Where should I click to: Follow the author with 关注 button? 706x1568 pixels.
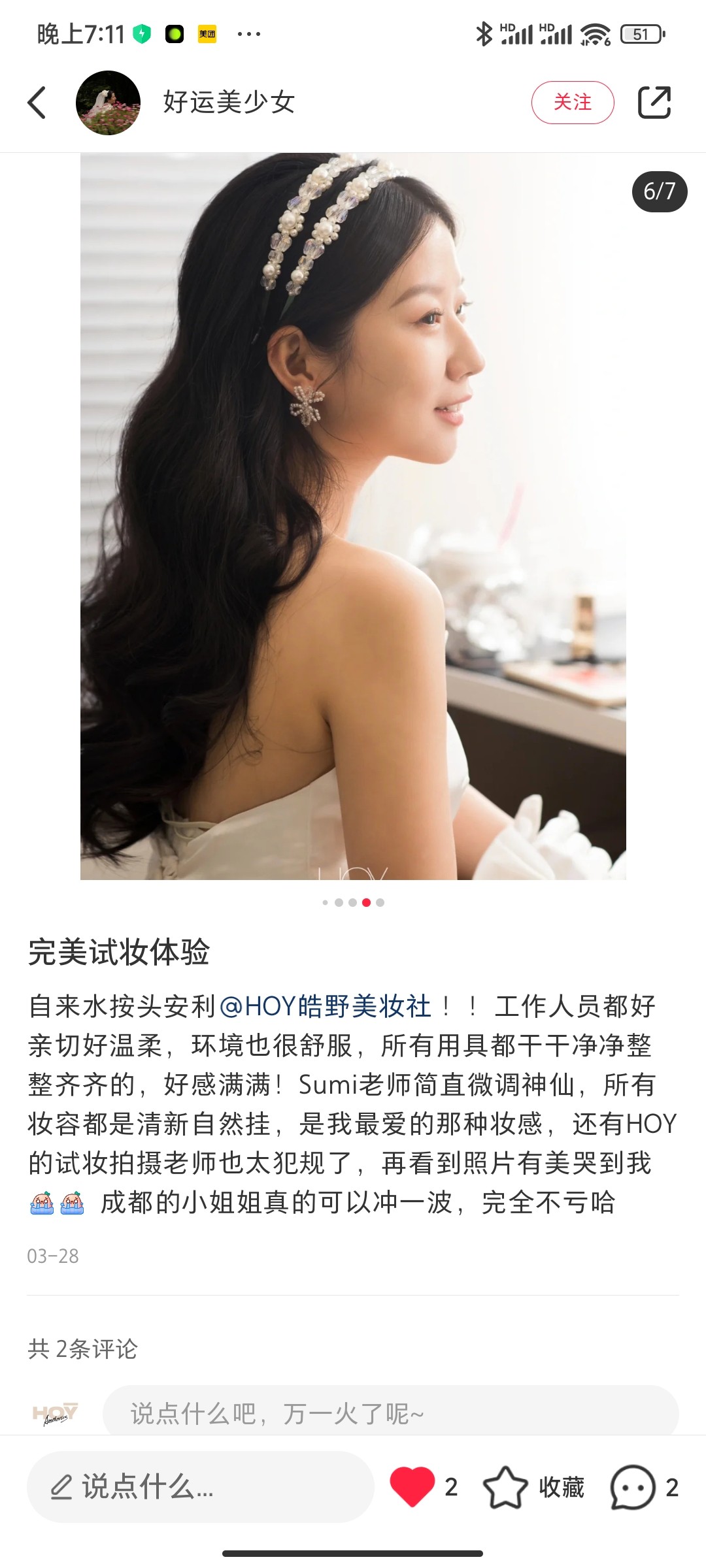tap(573, 103)
